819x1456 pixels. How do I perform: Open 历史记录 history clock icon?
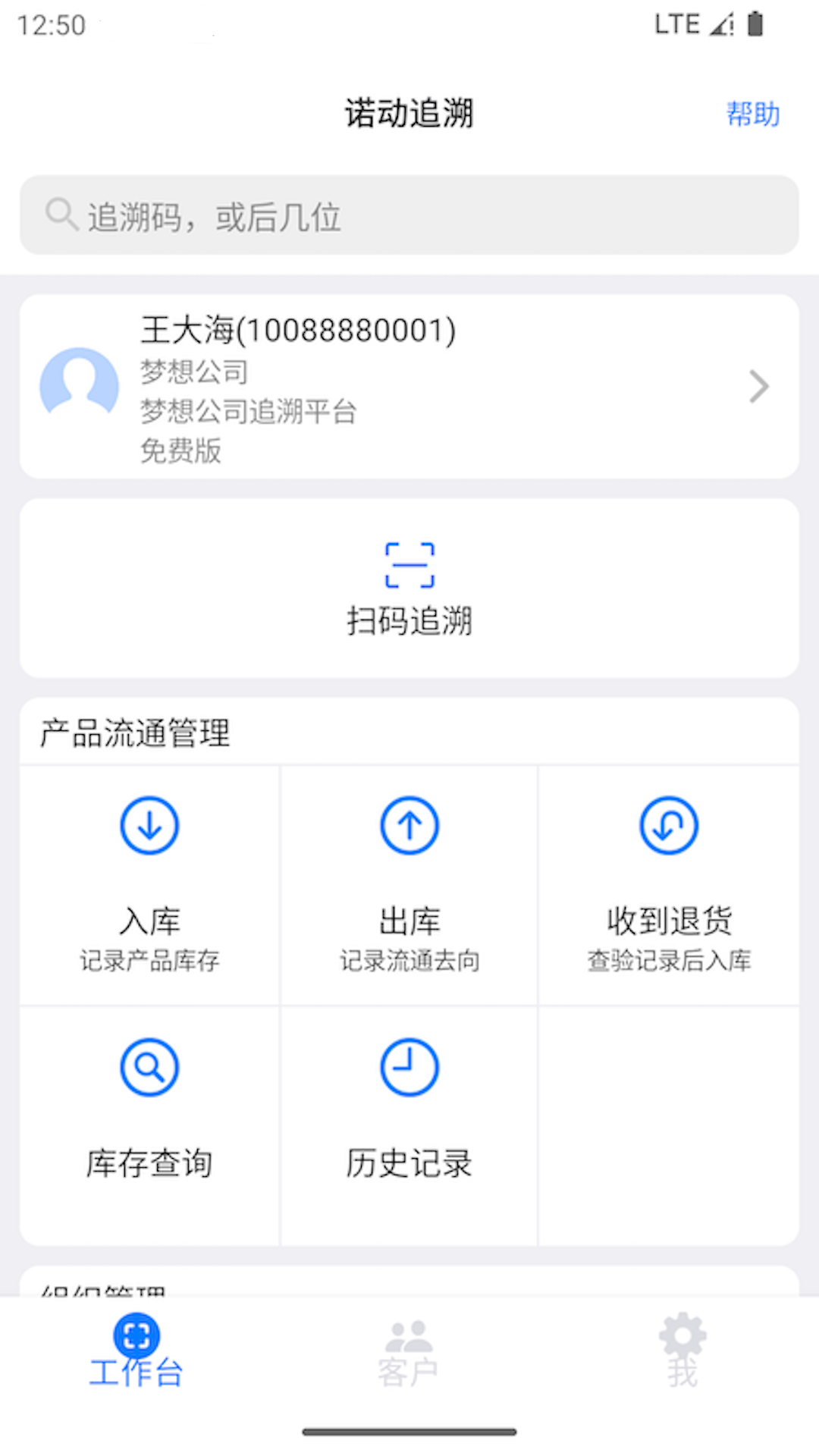pyautogui.click(x=409, y=1067)
